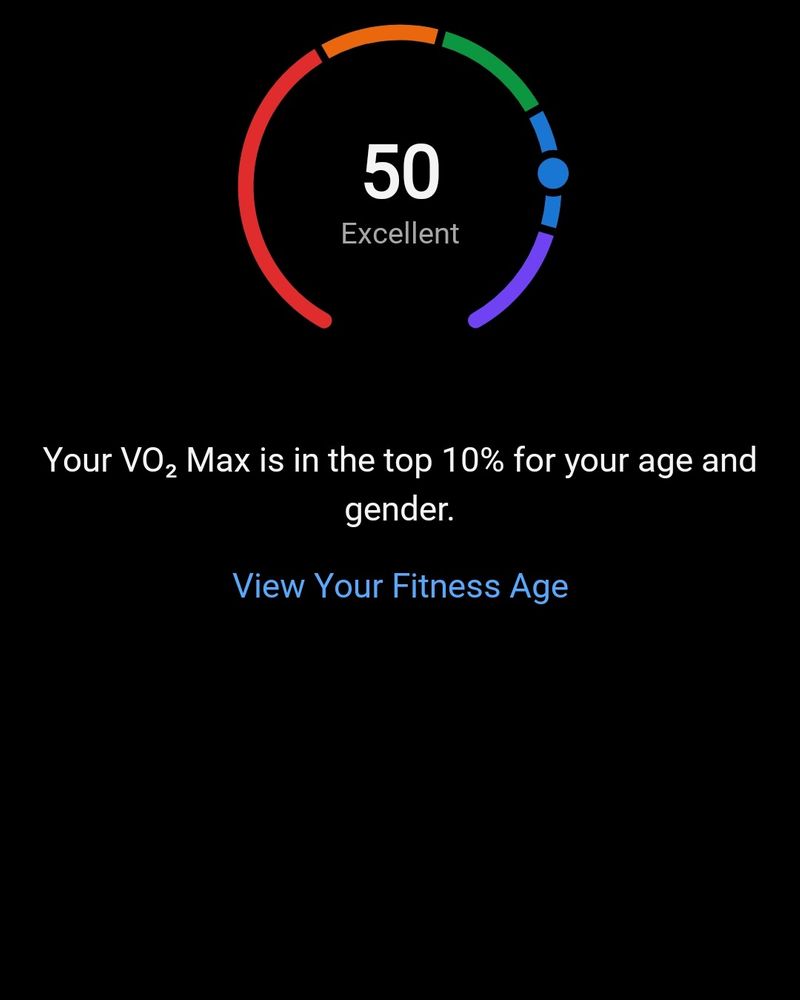The width and height of the screenshot is (800, 1000).
Task: Tap the blue dot marker on the gauge
Action: pyautogui.click(x=553, y=172)
